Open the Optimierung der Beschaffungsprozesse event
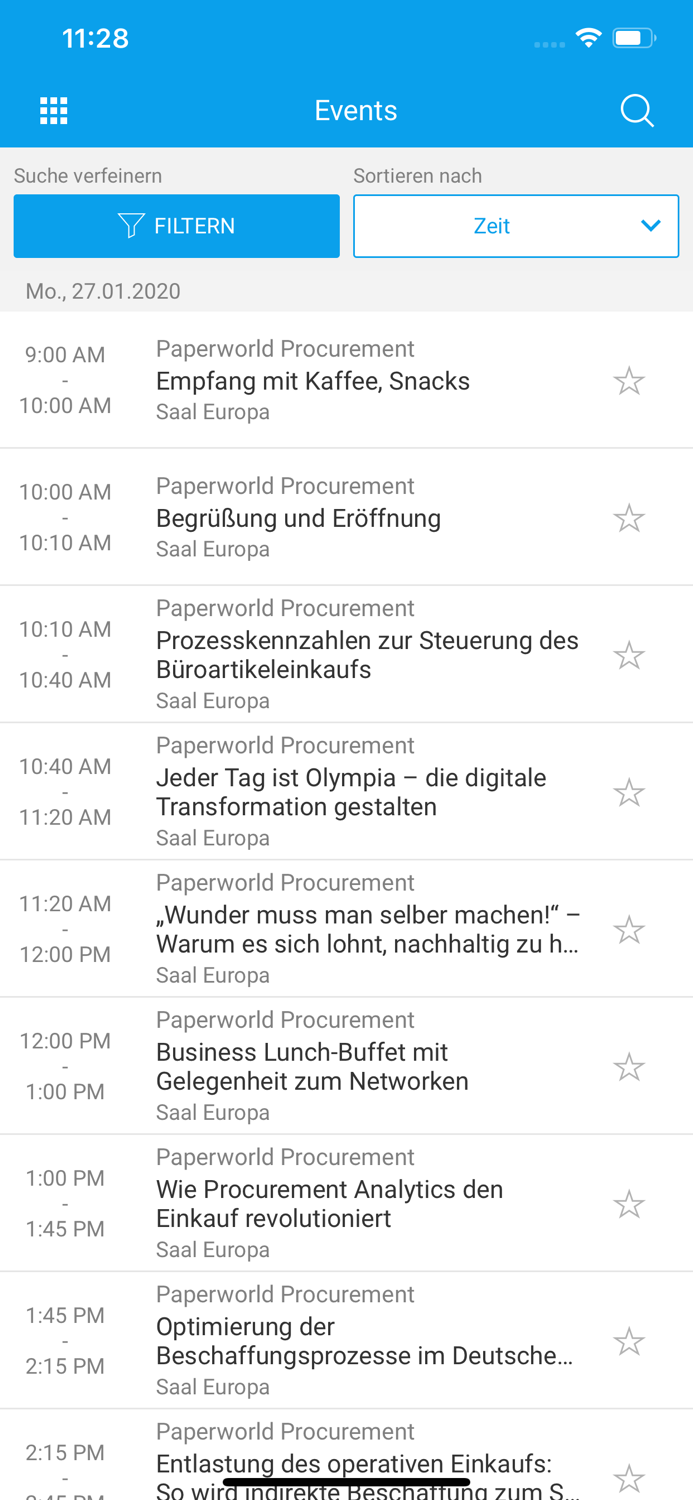Viewport: 693px width, 1500px height. pos(364,1341)
